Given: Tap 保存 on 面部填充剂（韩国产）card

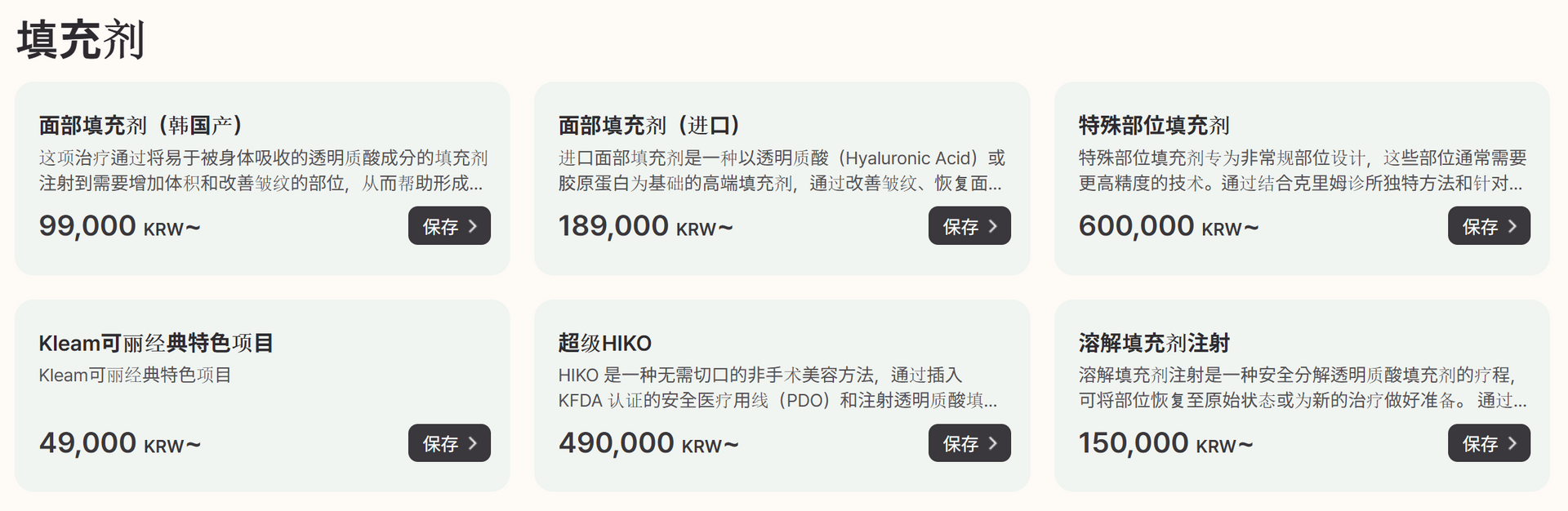Looking at the screenshot, I should (449, 226).
